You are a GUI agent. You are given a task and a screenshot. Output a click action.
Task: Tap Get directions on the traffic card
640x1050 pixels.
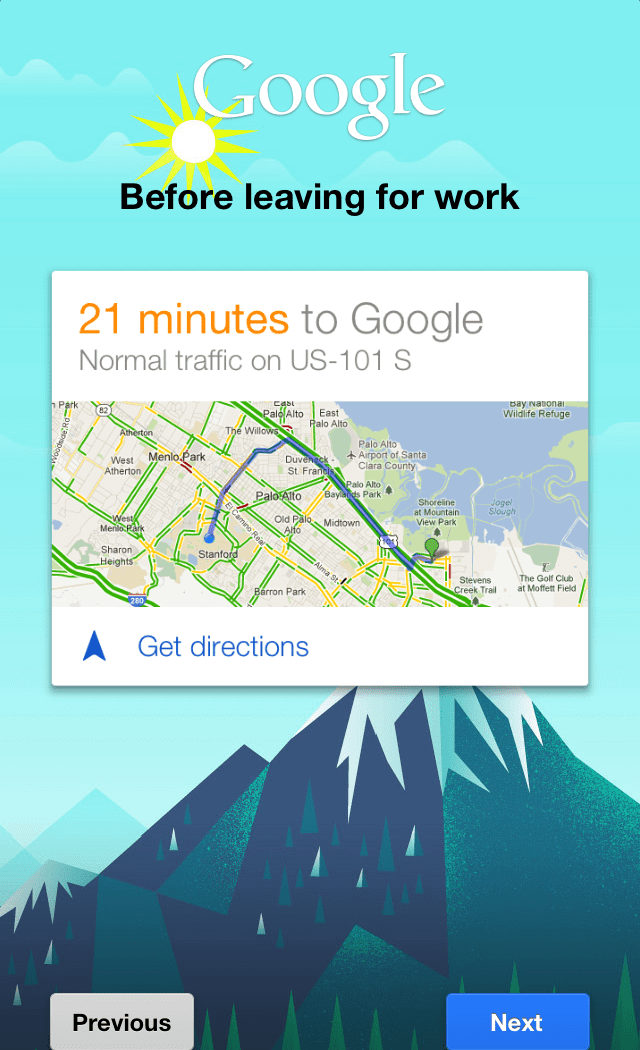(x=222, y=646)
